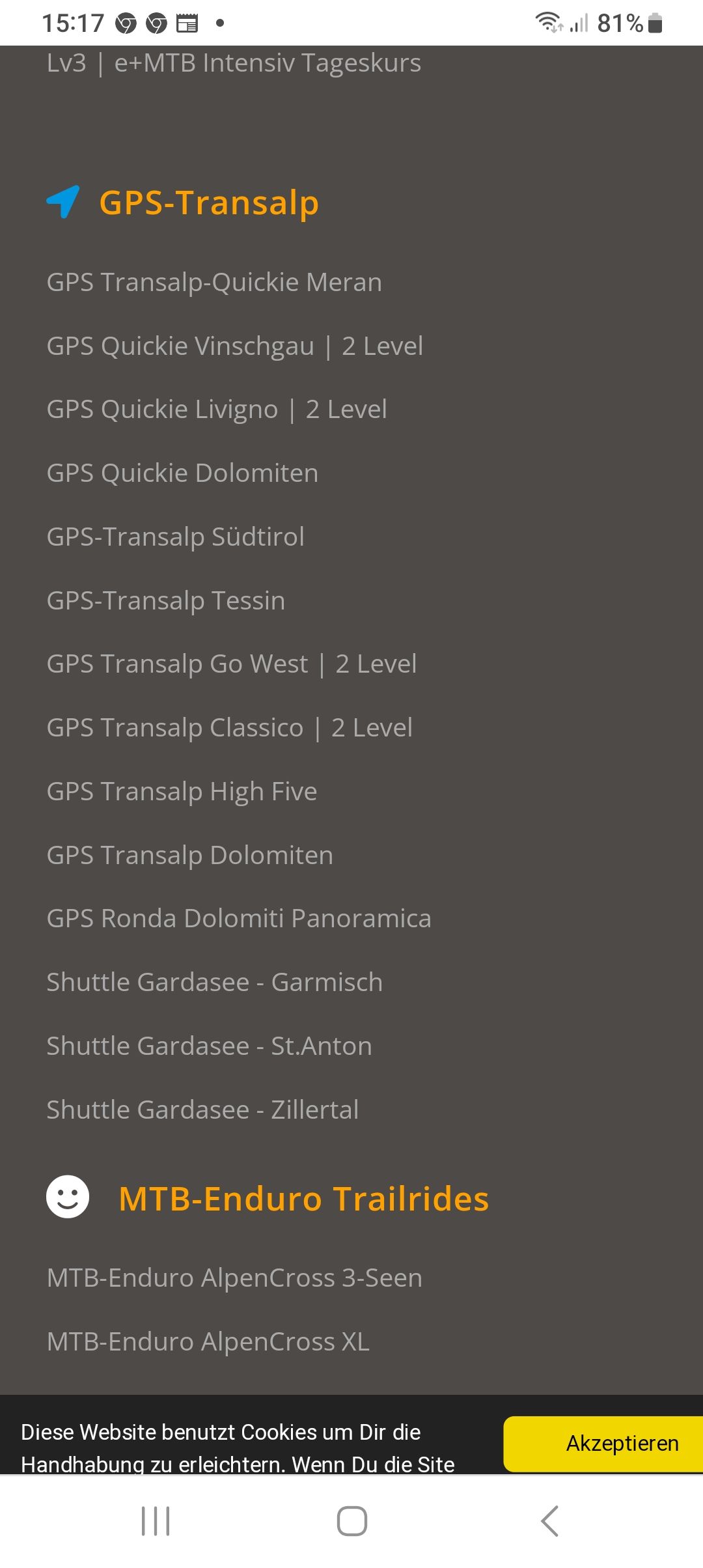Open GPS Quickie Vinschgau 2 Level
The image size is (703, 1568).
[x=234, y=346]
